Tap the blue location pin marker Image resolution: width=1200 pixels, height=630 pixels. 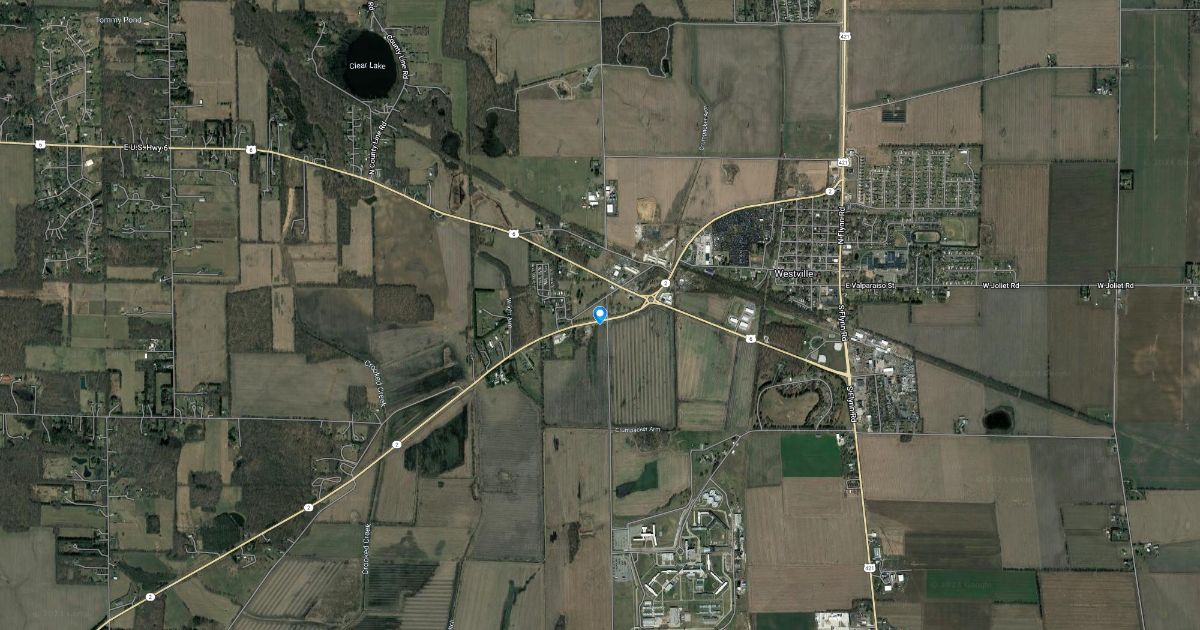[600, 315]
